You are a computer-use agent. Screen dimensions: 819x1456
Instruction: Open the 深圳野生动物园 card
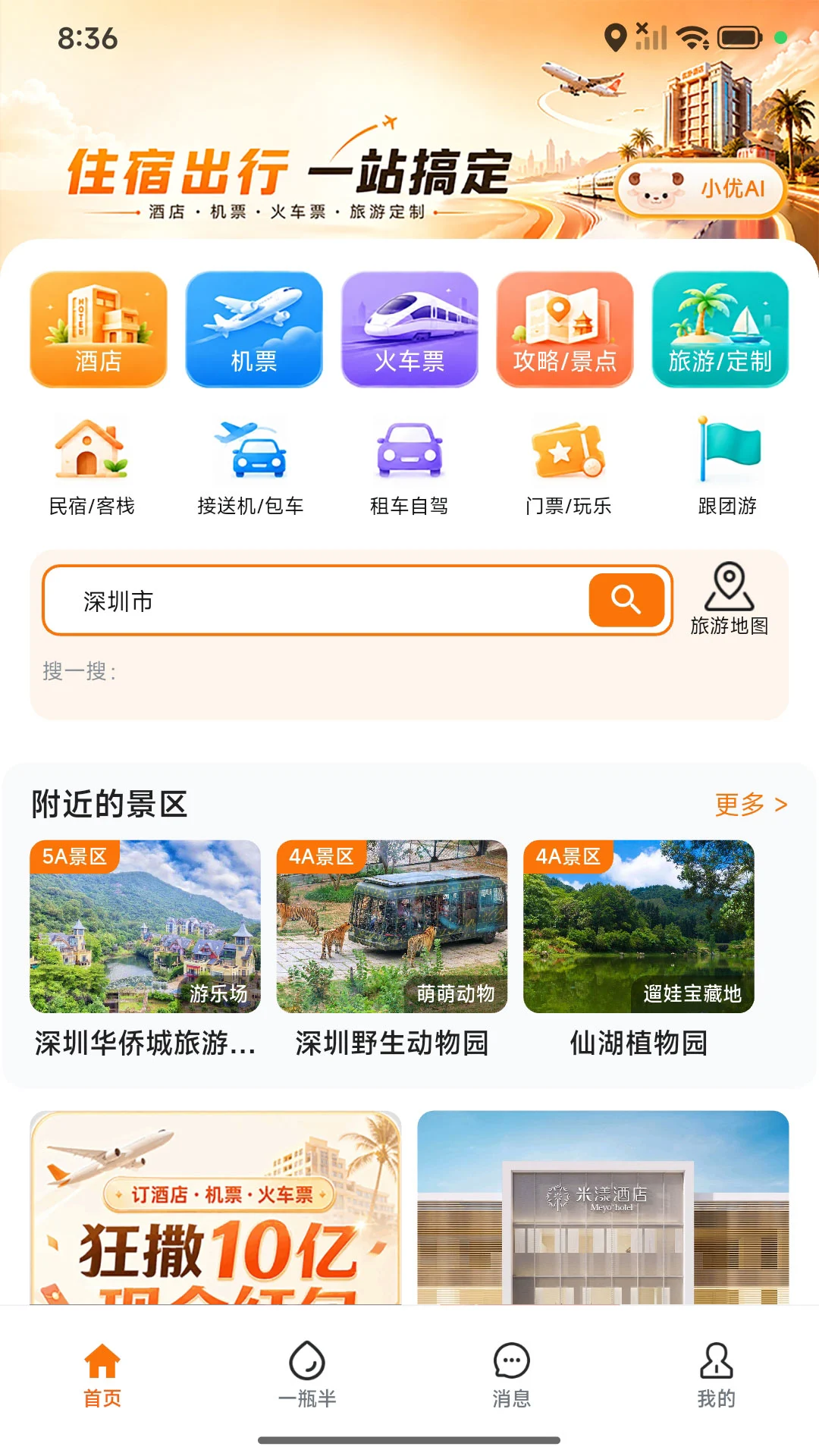392,949
